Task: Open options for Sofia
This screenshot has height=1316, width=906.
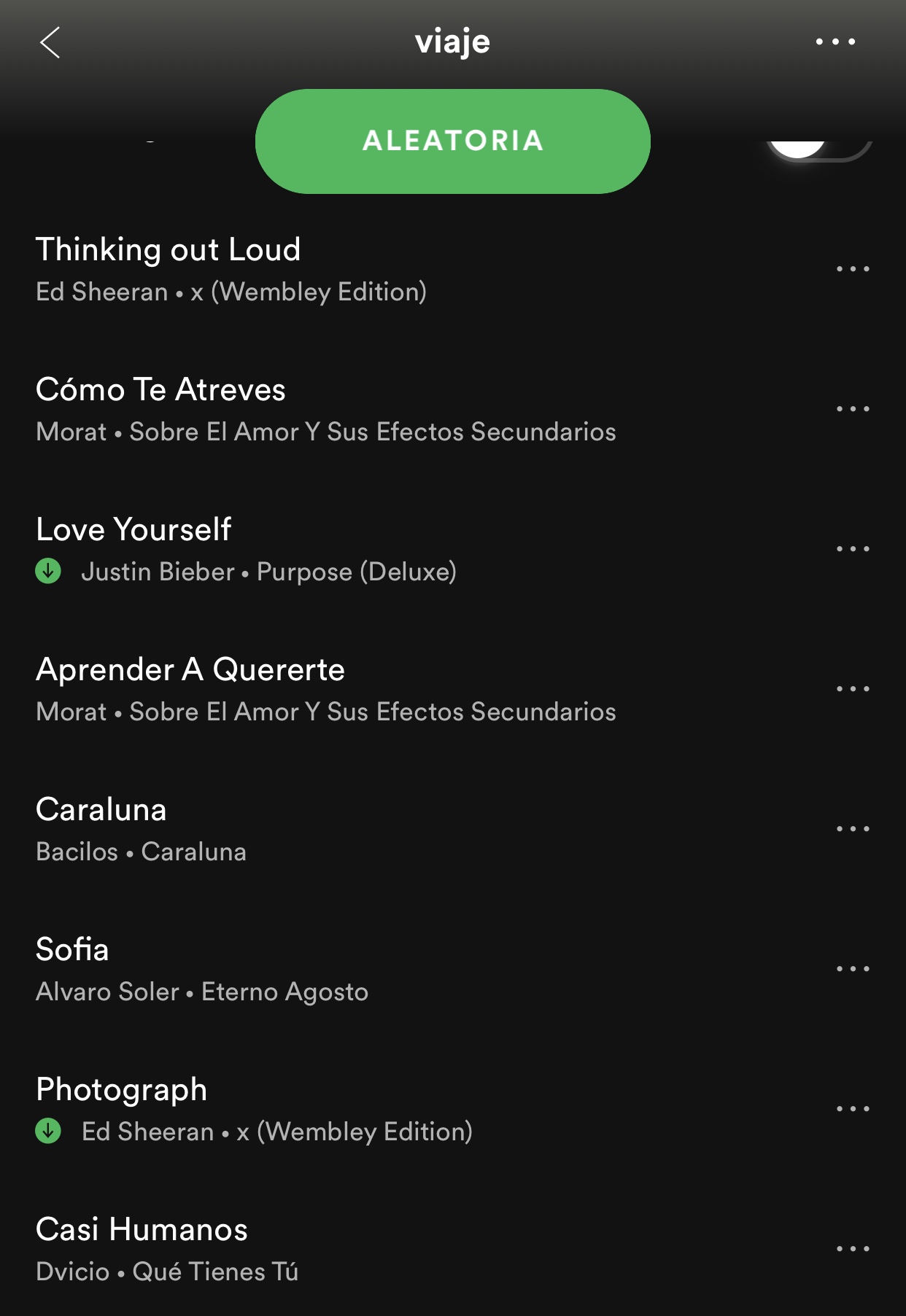Action: 852,969
